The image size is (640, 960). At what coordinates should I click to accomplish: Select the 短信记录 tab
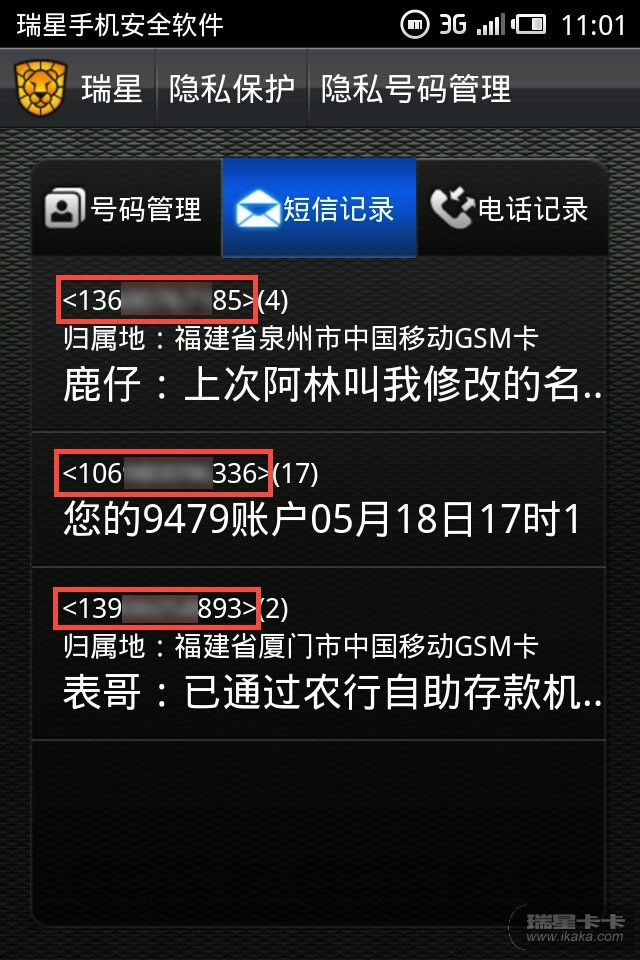(317, 209)
